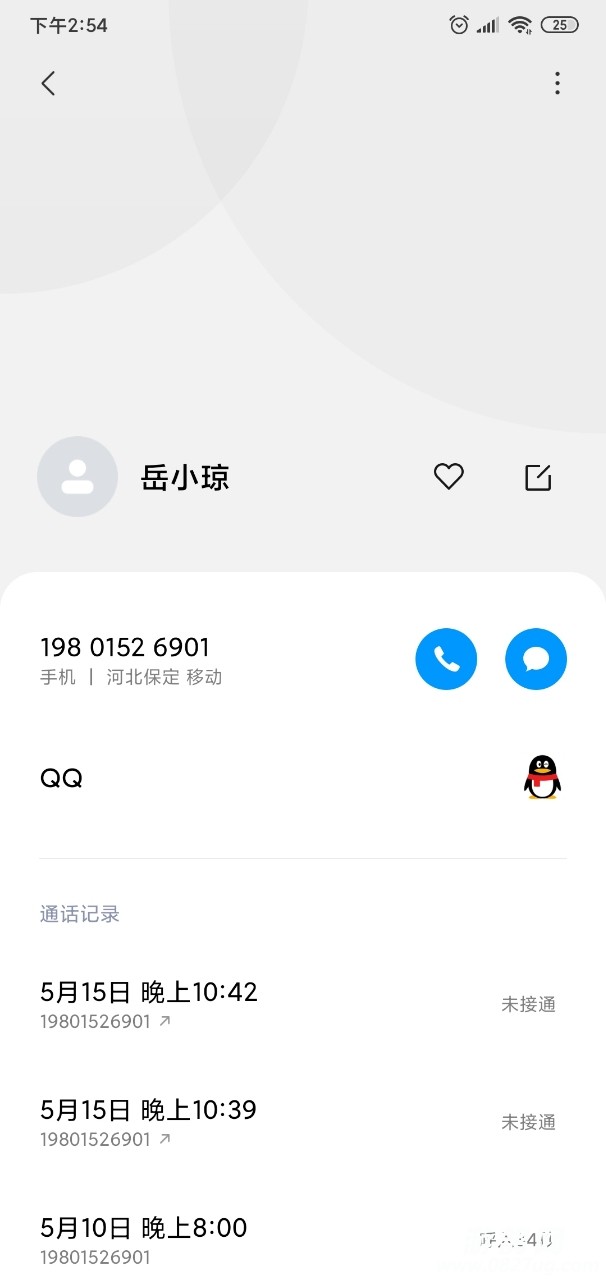
Task: Open the QQ row
Action: click(x=300, y=778)
